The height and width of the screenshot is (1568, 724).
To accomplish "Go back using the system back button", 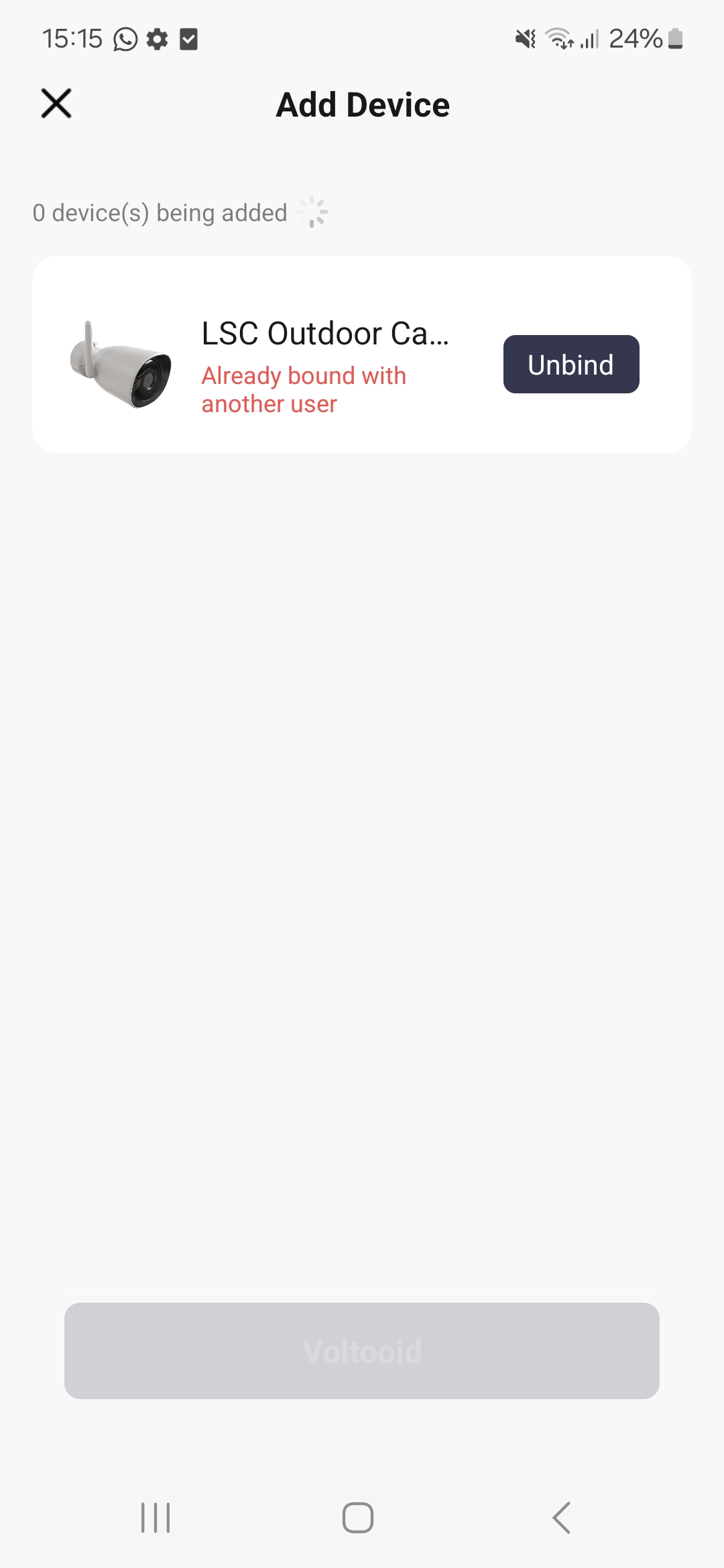I will click(x=562, y=1518).
